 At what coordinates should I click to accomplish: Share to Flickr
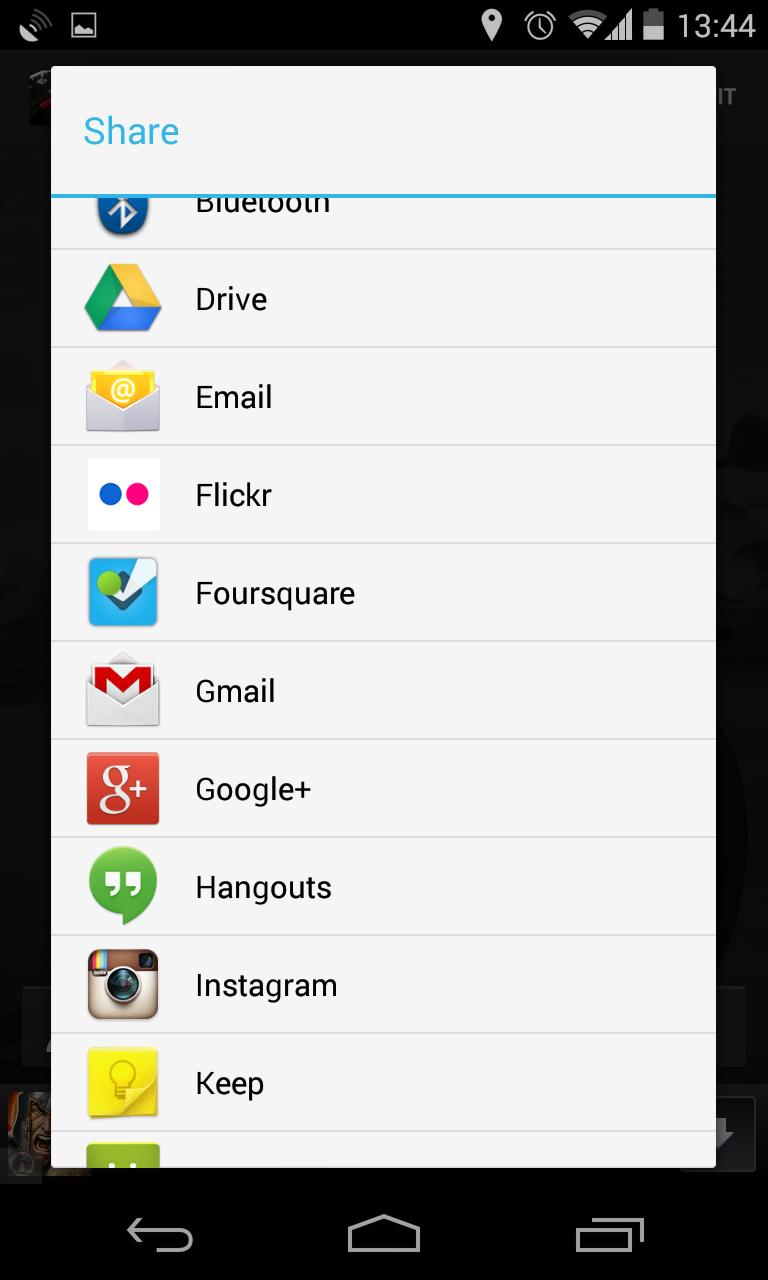[383, 495]
